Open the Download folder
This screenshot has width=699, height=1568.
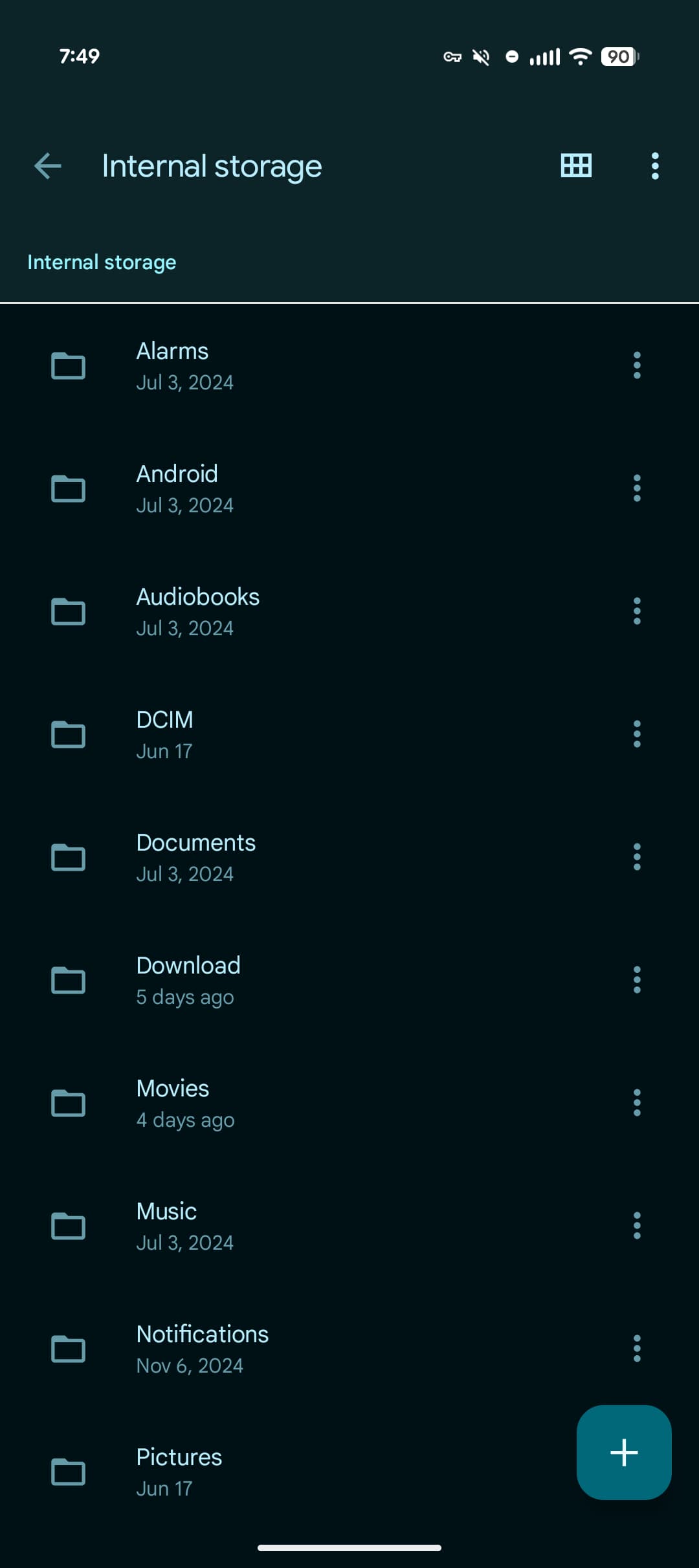(188, 980)
